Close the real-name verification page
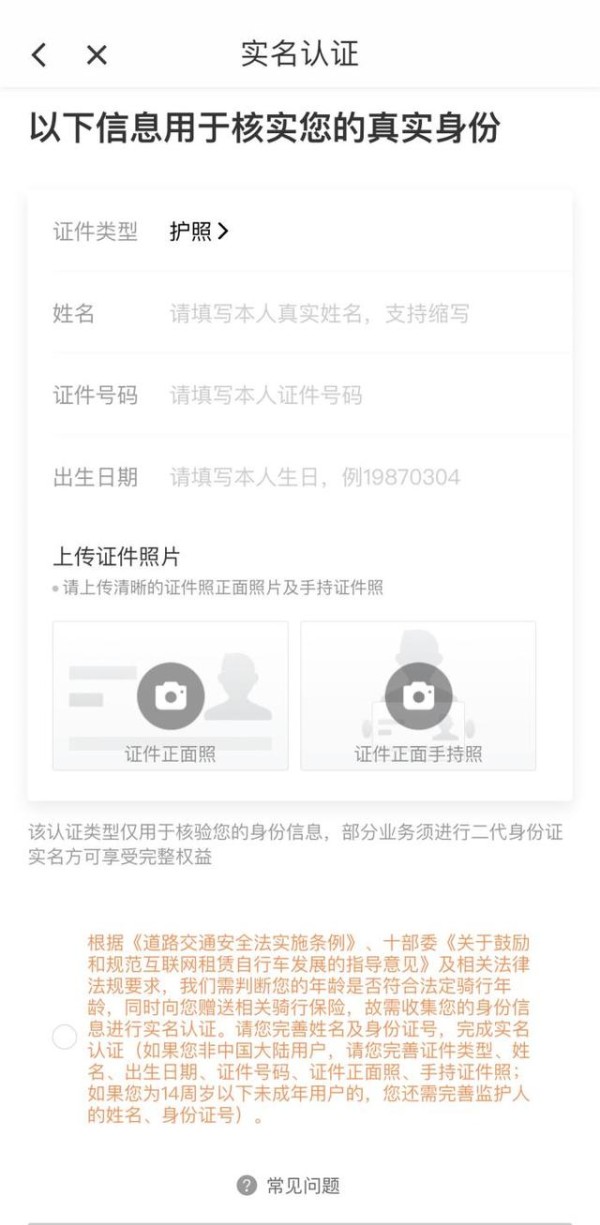 pos(97,55)
